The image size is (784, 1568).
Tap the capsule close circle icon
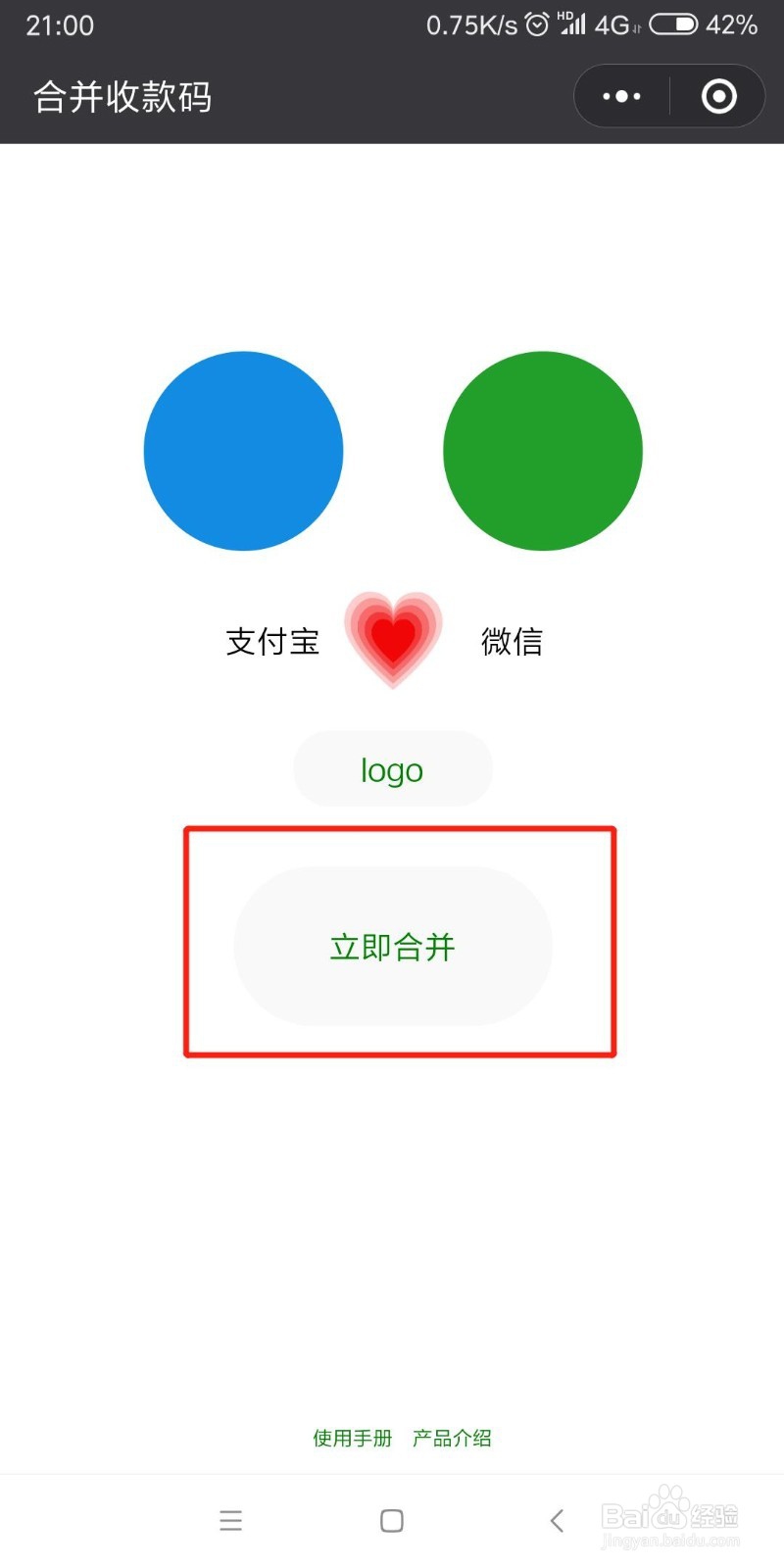coord(717,96)
